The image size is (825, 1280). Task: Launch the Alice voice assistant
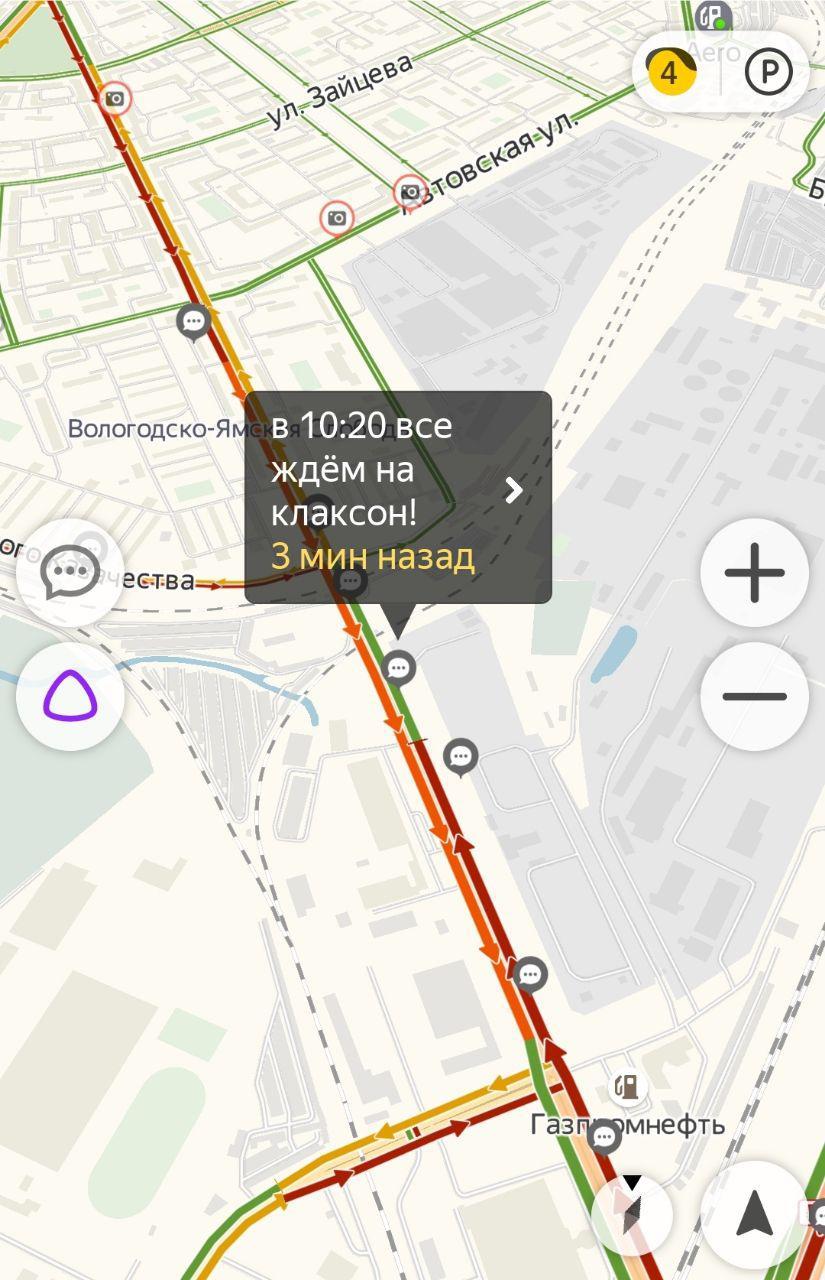tap(70, 696)
